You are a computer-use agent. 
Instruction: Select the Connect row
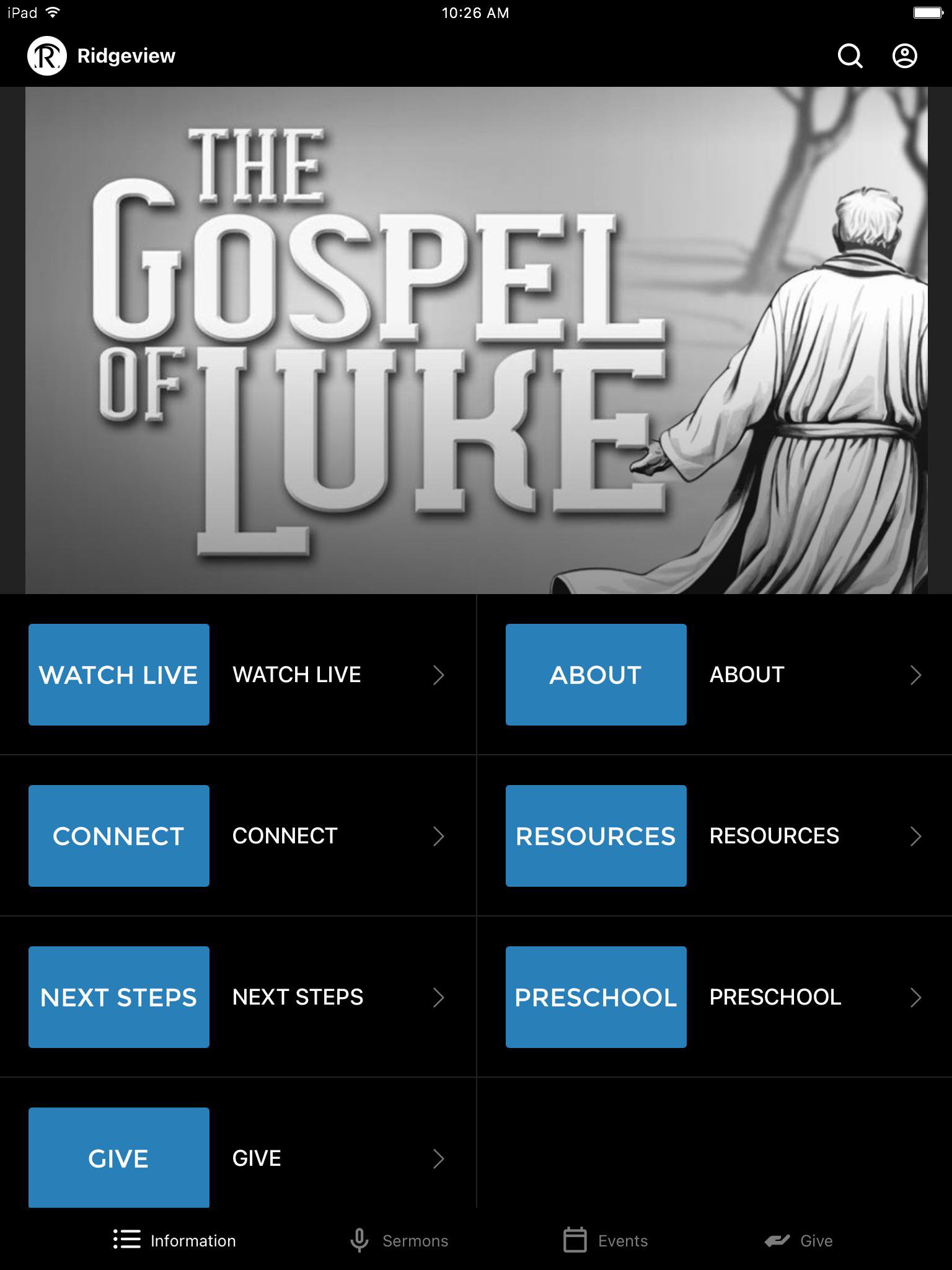pos(238,836)
